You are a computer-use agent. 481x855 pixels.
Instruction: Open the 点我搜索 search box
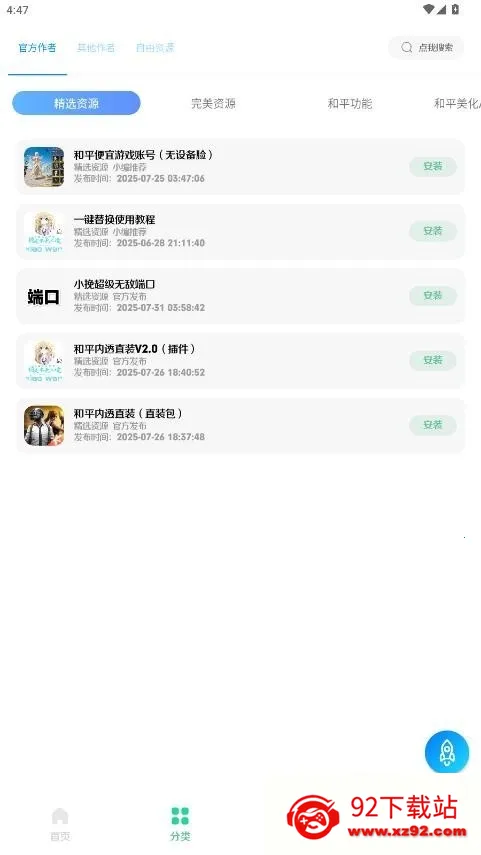[x=426, y=47]
